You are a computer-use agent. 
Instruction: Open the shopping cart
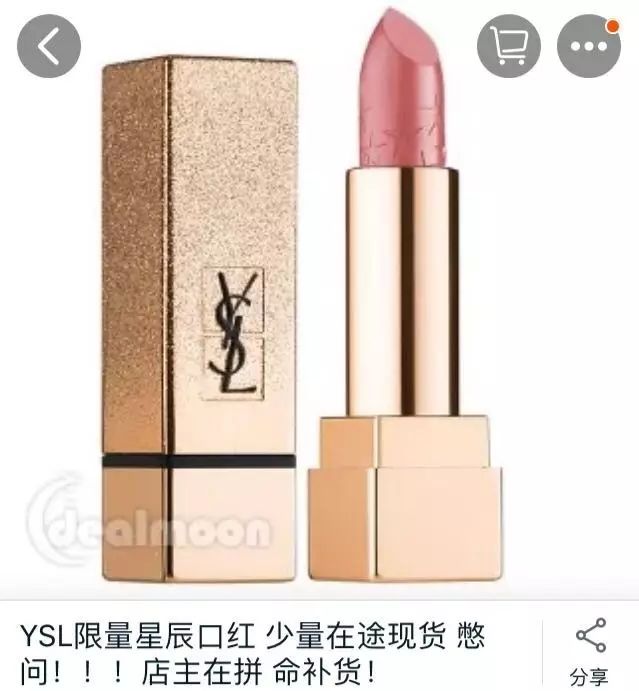pyautogui.click(x=508, y=46)
